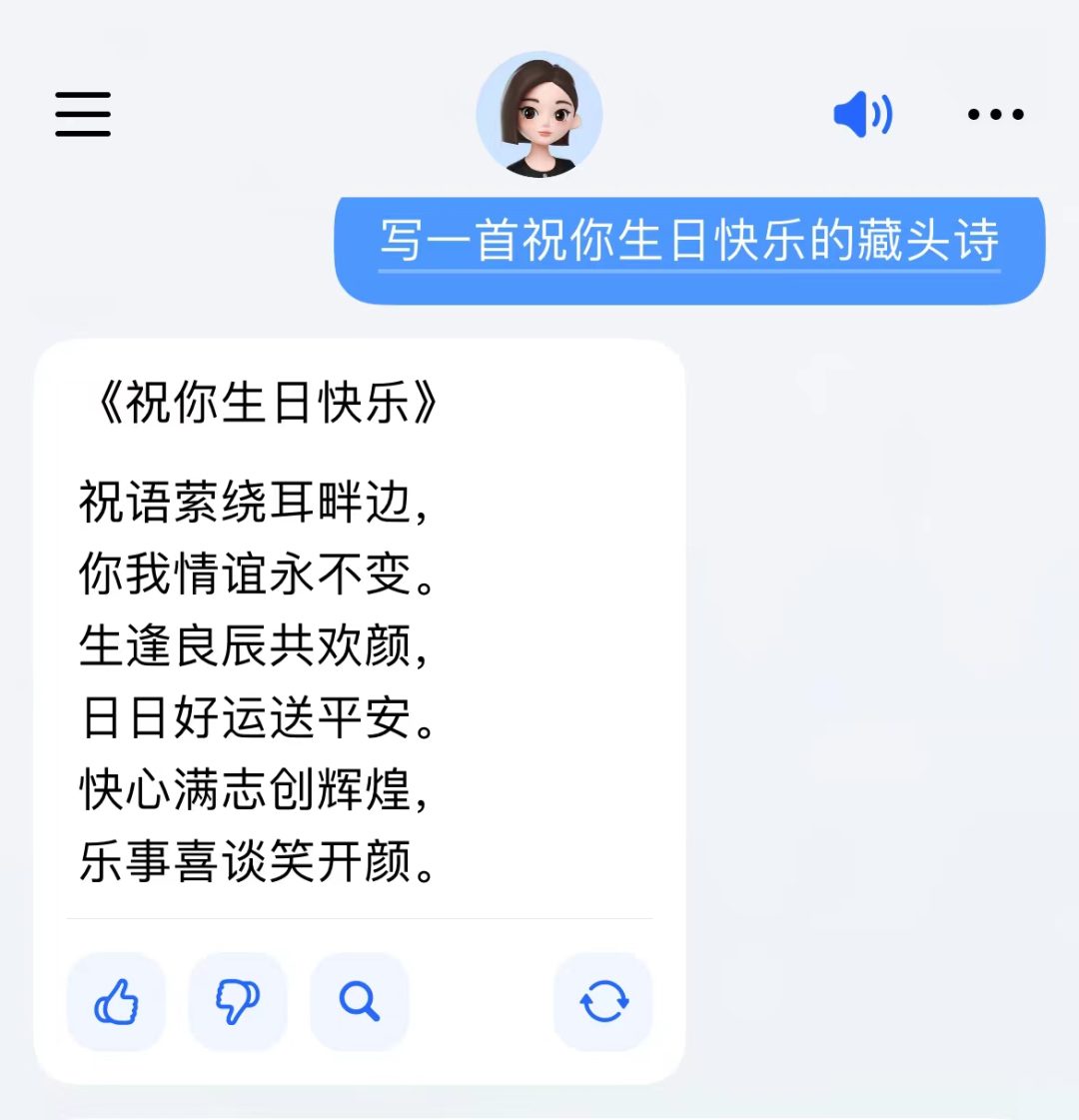The image size is (1079, 1120).
Task: Toggle dislike feedback on the reply
Action: [x=238, y=1000]
